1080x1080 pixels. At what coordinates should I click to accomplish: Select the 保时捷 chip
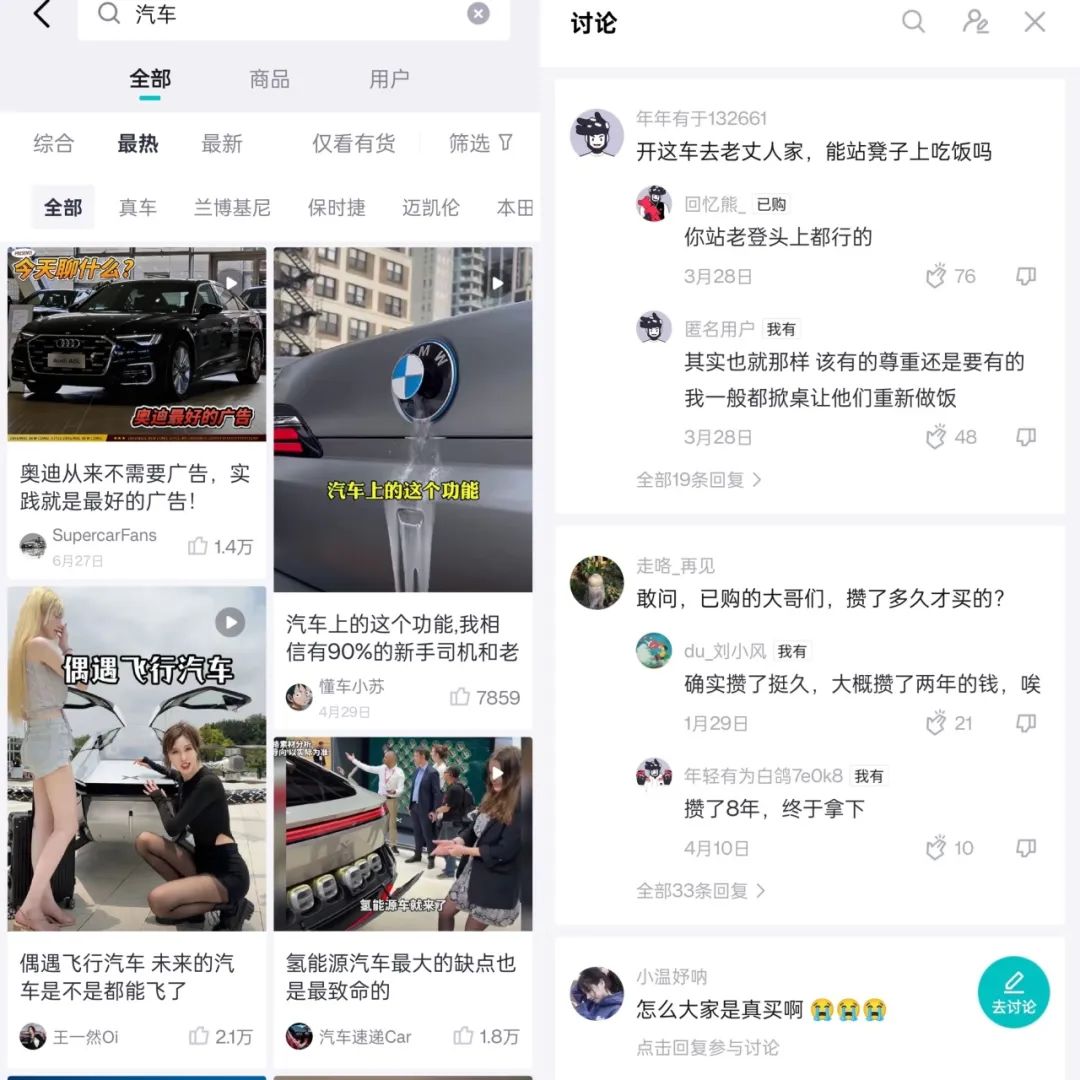tap(336, 208)
